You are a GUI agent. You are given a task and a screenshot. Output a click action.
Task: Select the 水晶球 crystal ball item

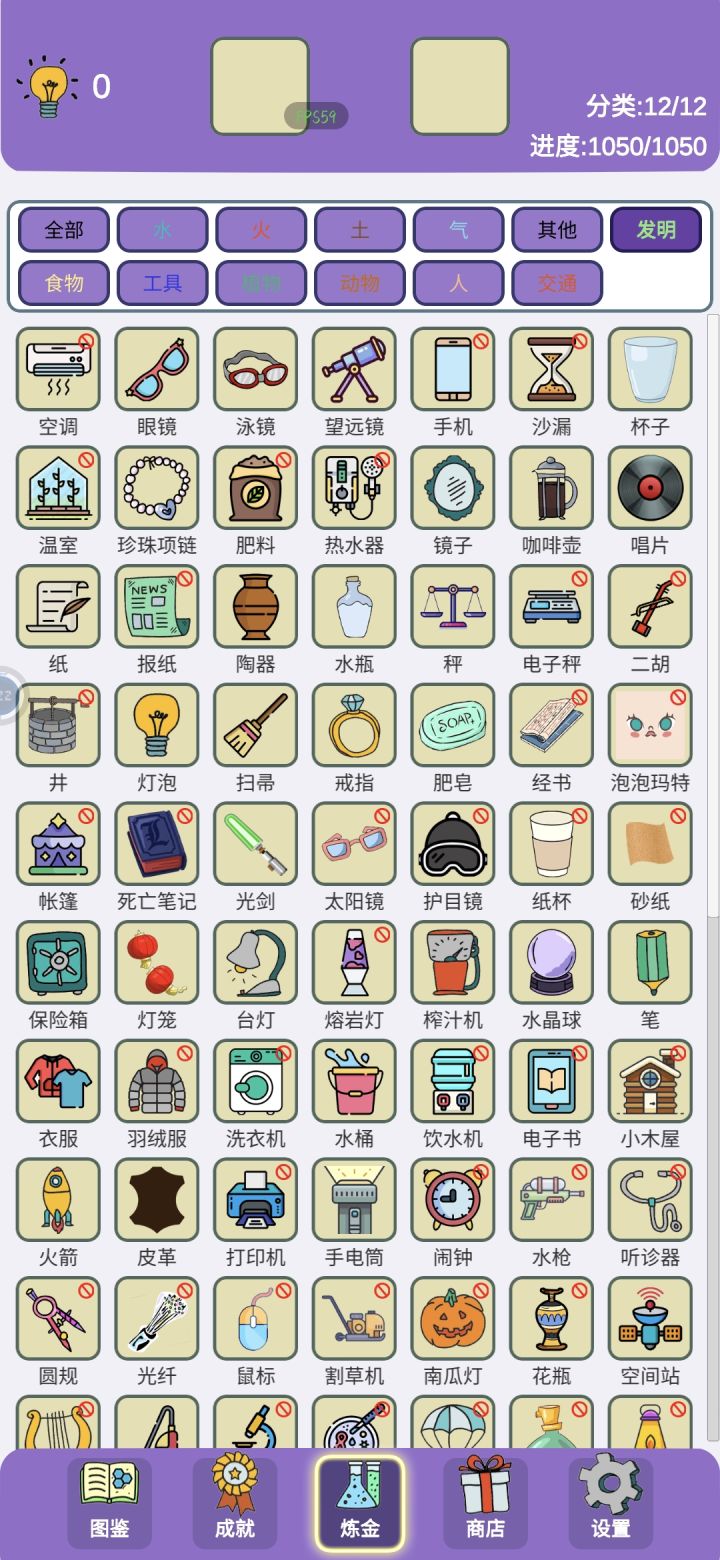(x=551, y=963)
